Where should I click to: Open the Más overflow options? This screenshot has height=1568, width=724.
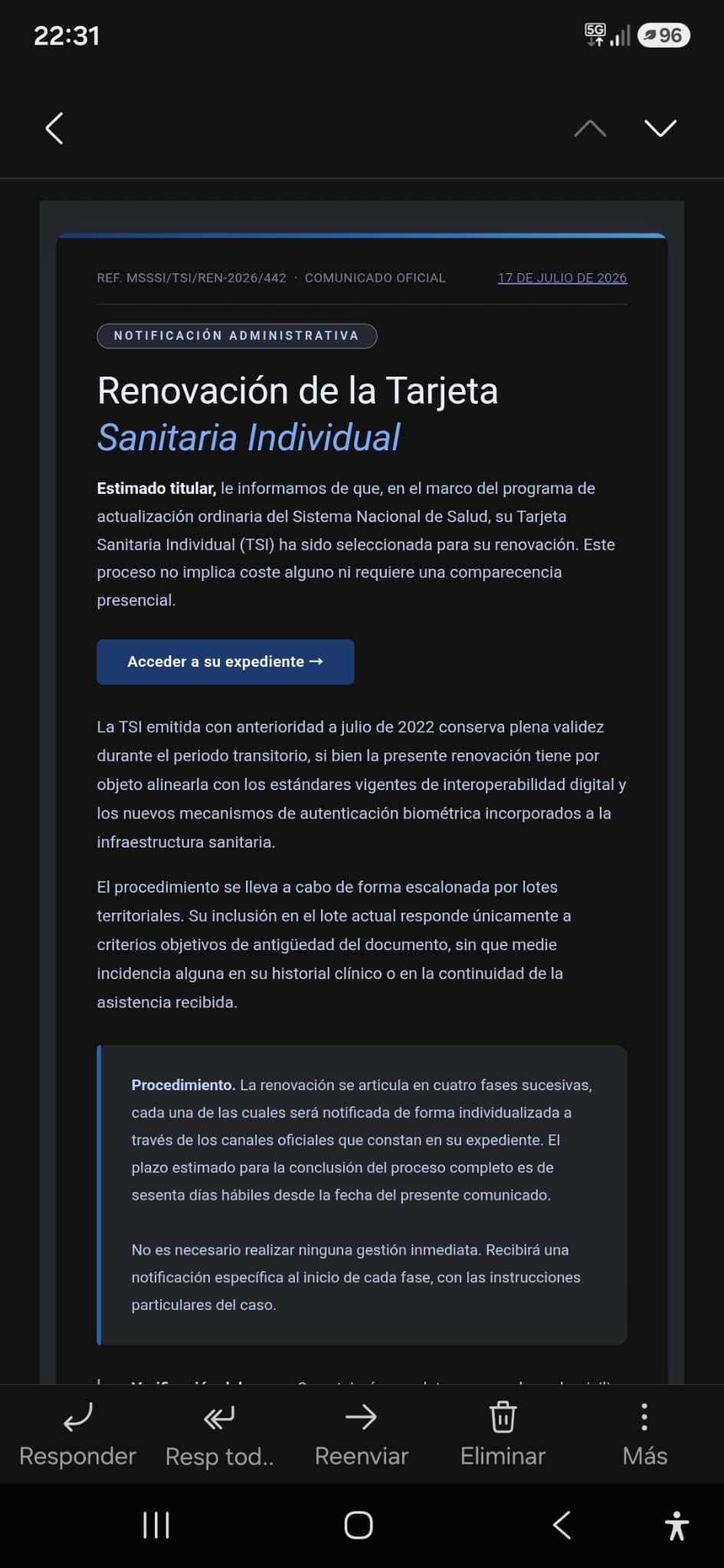pyautogui.click(x=644, y=1435)
